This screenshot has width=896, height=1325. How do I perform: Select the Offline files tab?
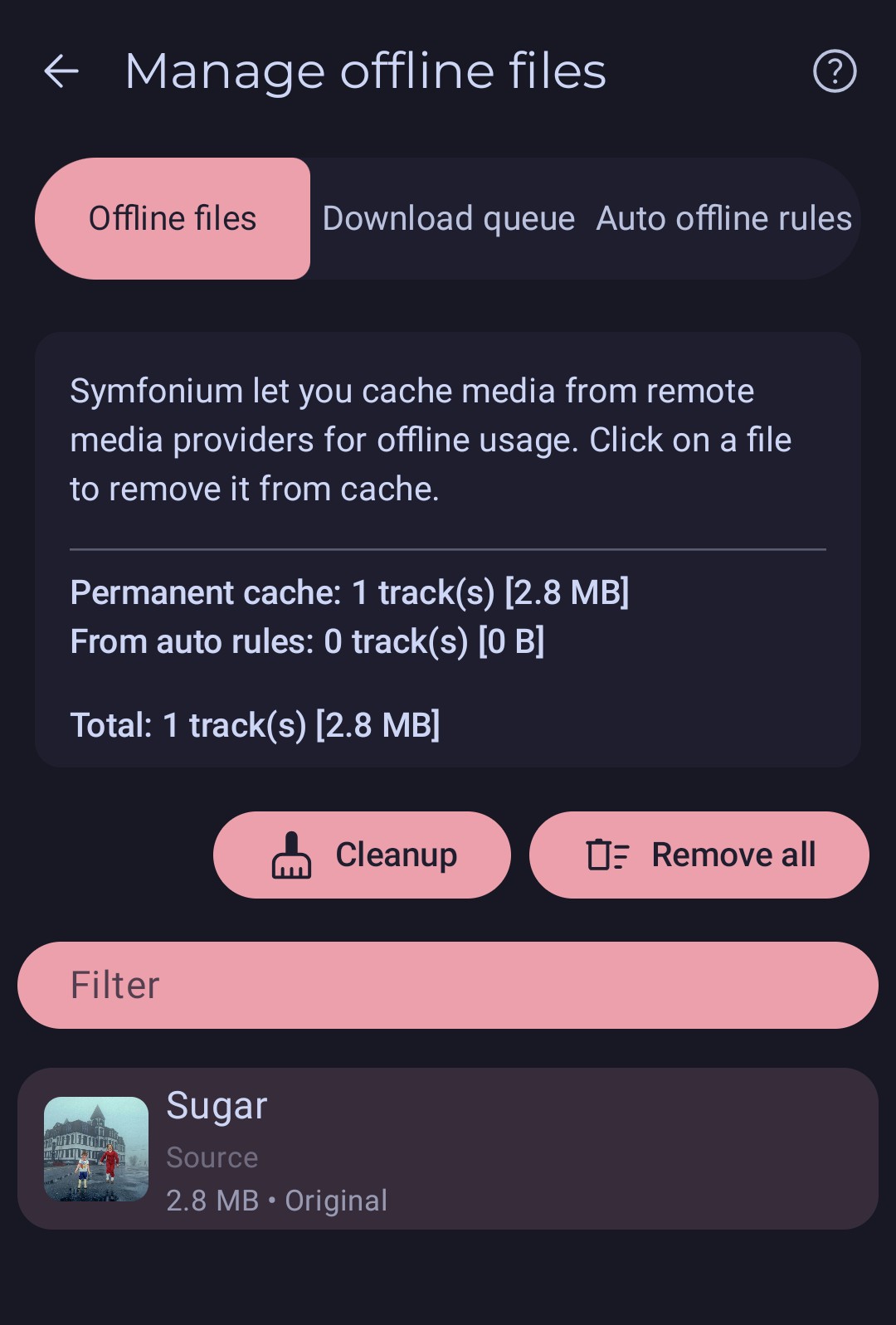tap(173, 219)
